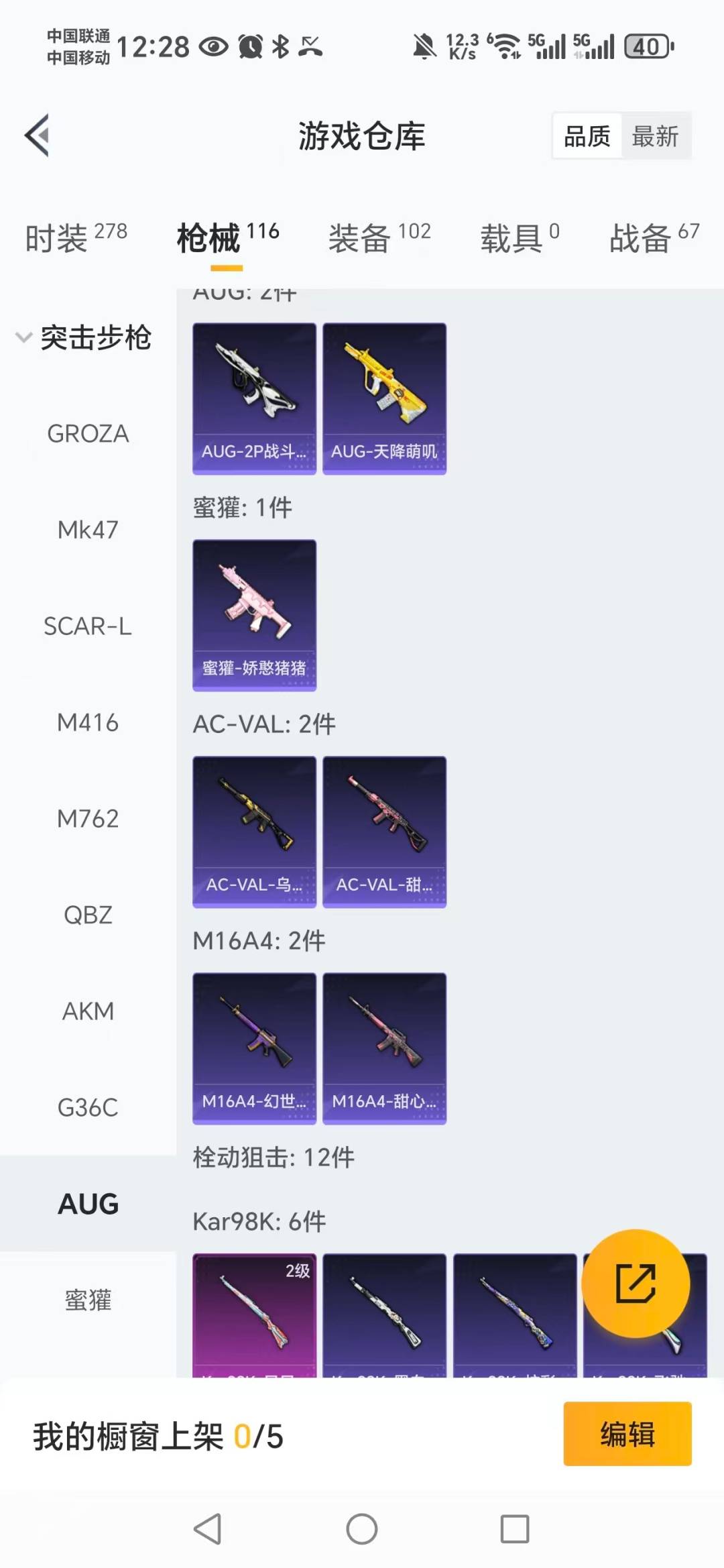Select GROZA in the weapon list

[x=88, y=434]
